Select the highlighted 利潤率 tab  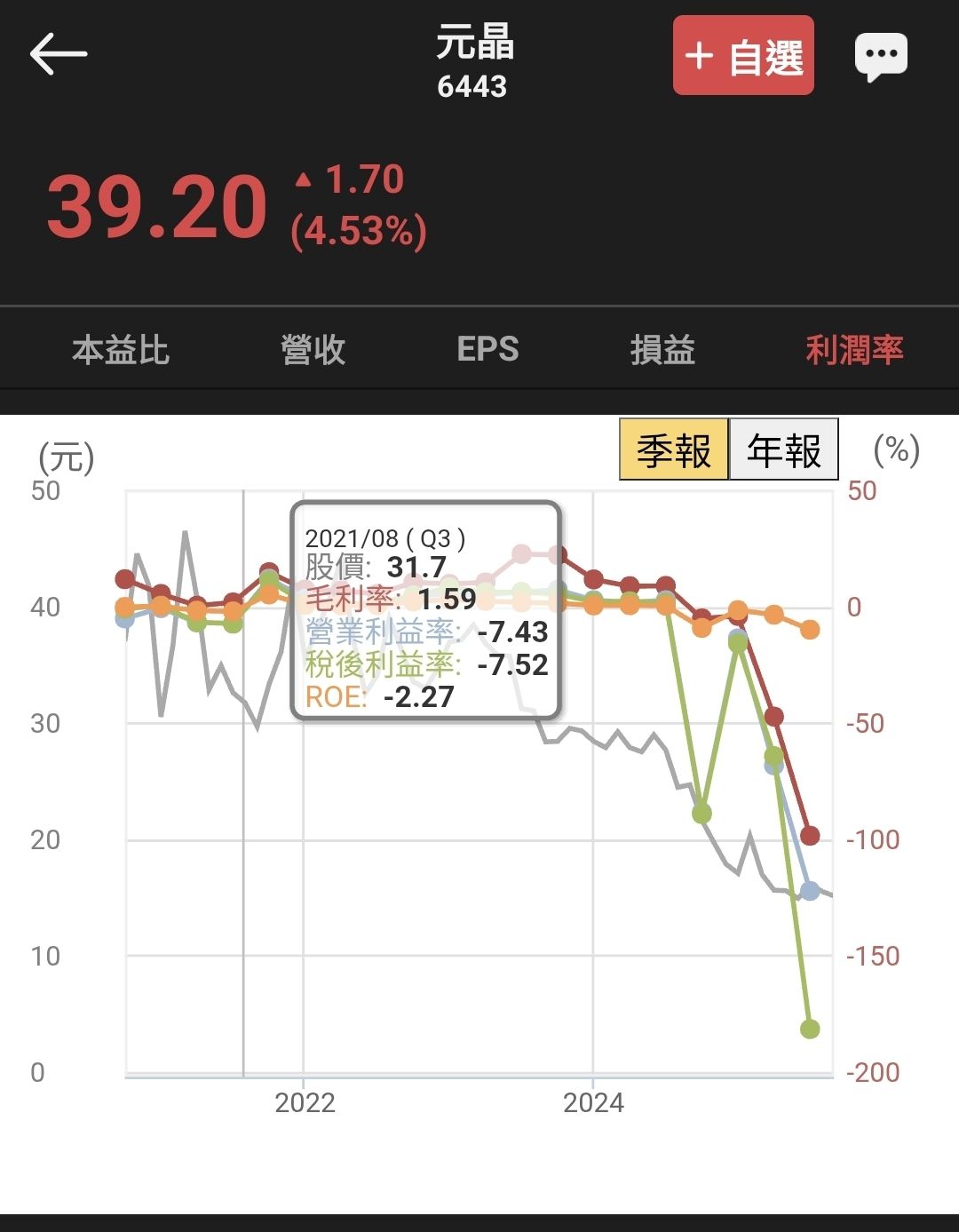[x=855, y=350]
